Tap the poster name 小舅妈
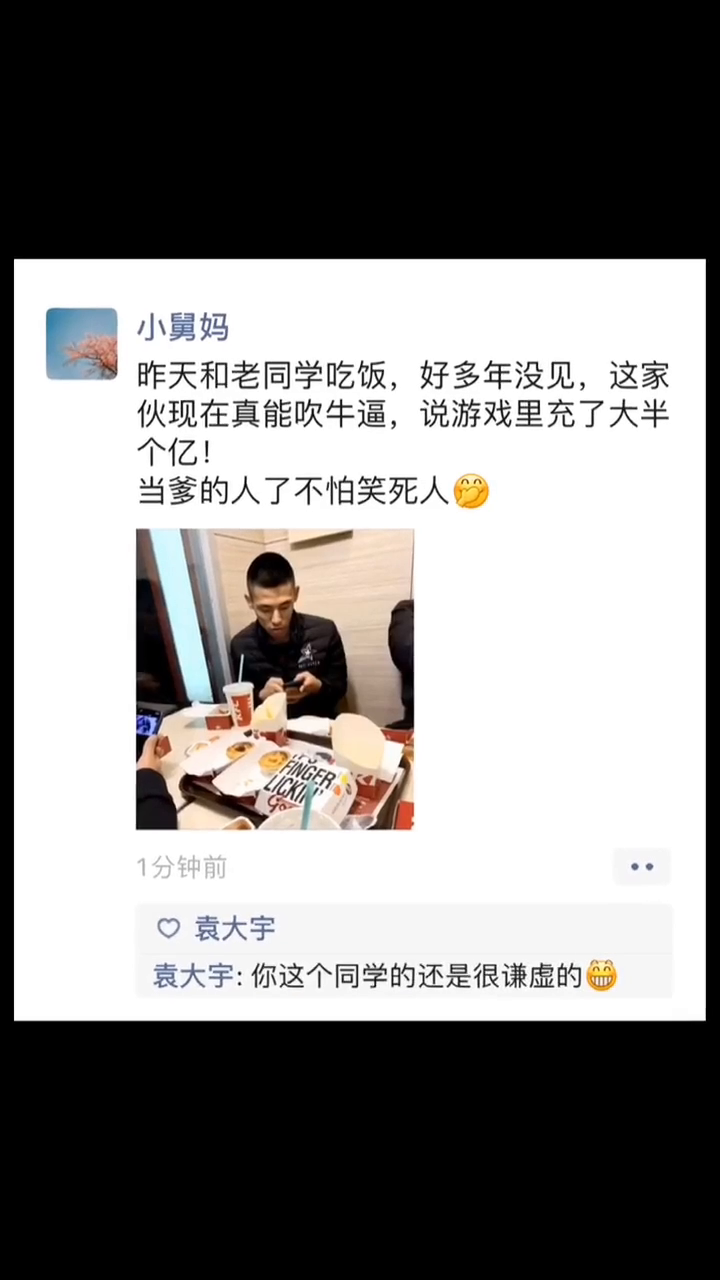 183,327
